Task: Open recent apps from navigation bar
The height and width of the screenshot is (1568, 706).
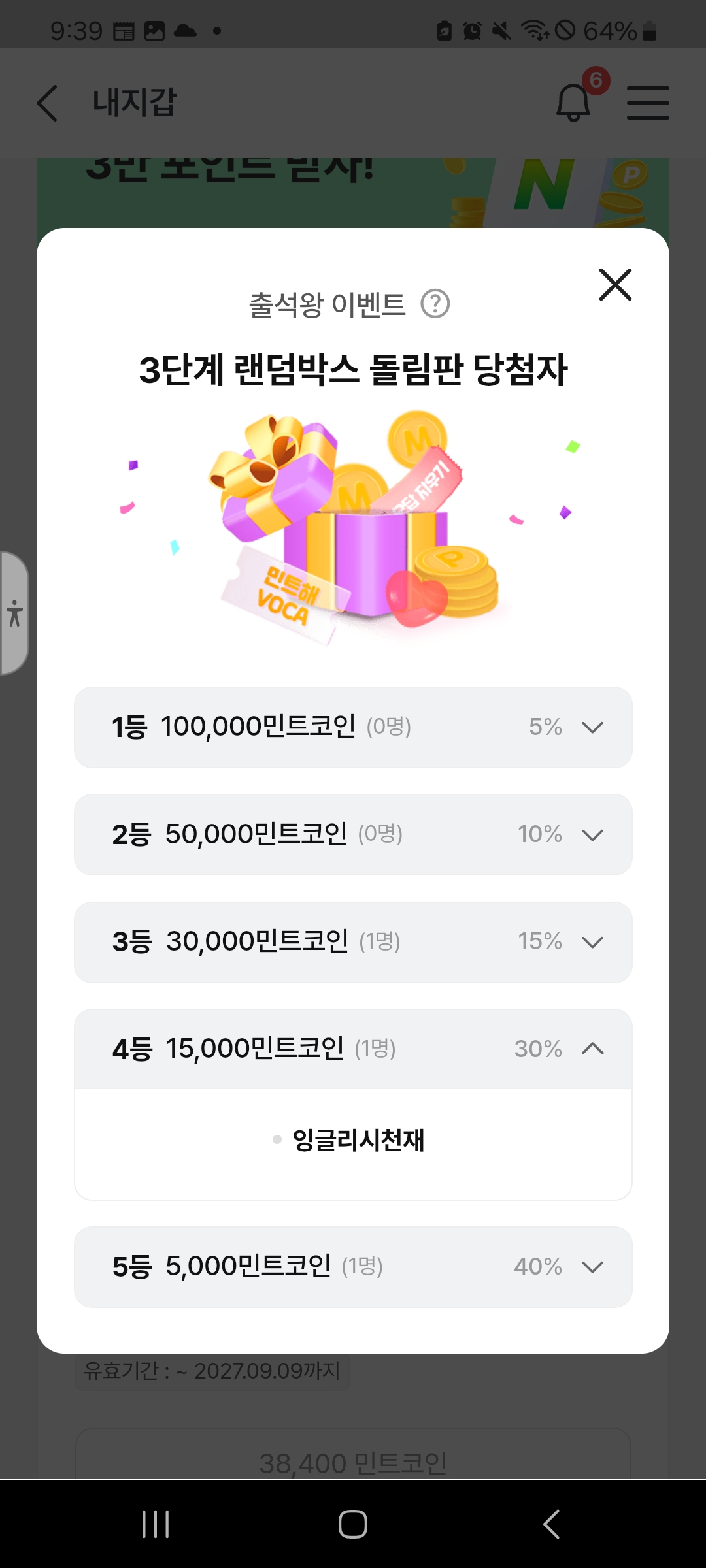Action: click(156, 1524)
